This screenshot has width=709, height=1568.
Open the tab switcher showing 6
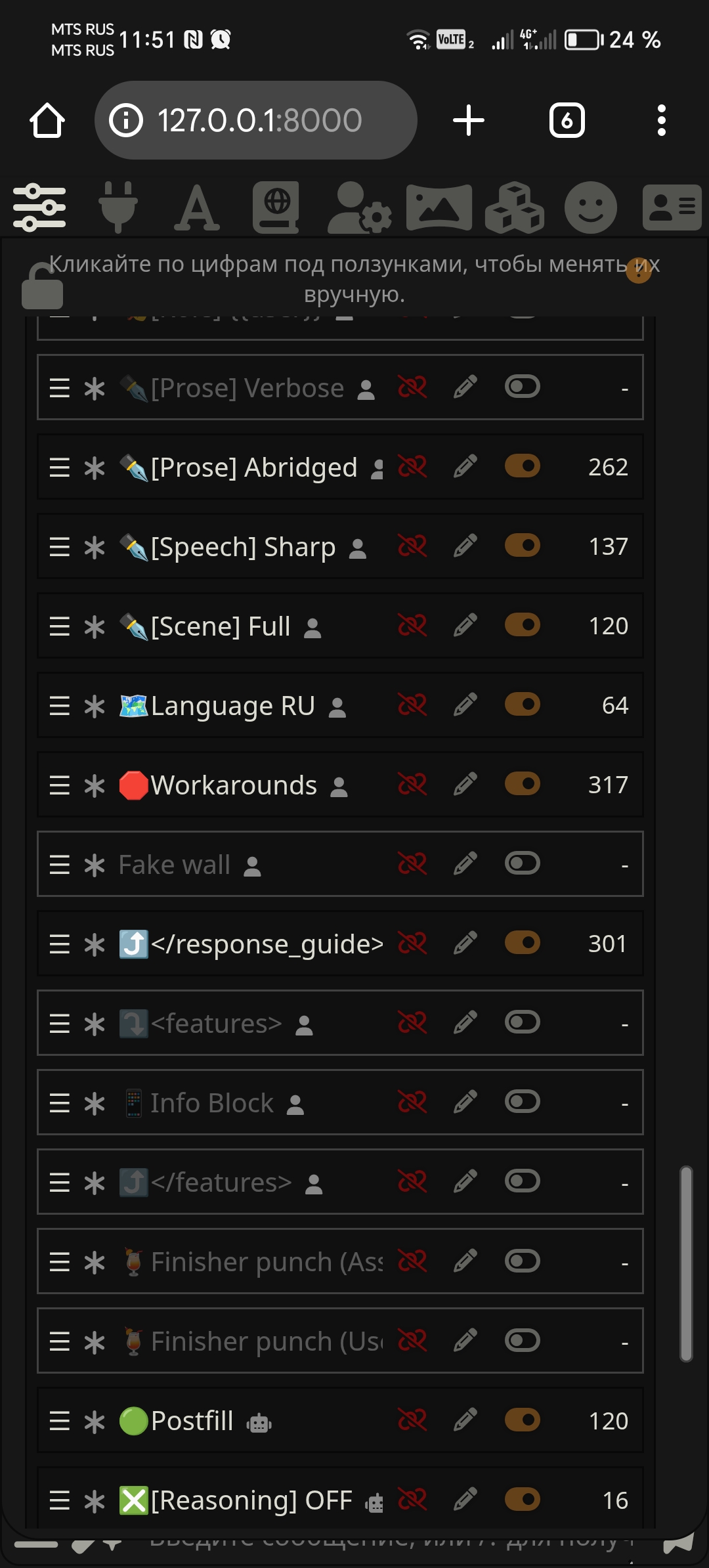567,120
